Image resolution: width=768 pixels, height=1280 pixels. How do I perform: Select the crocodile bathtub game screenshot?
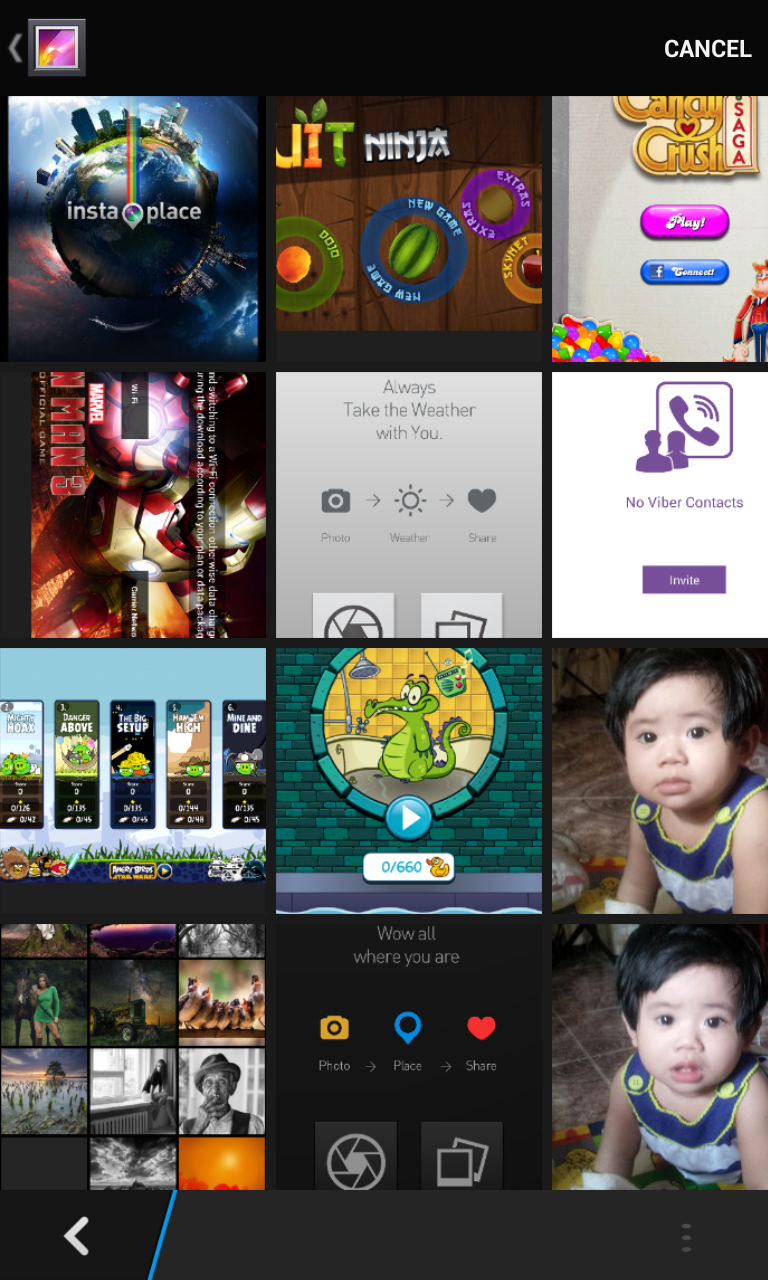tap(409, 781)
